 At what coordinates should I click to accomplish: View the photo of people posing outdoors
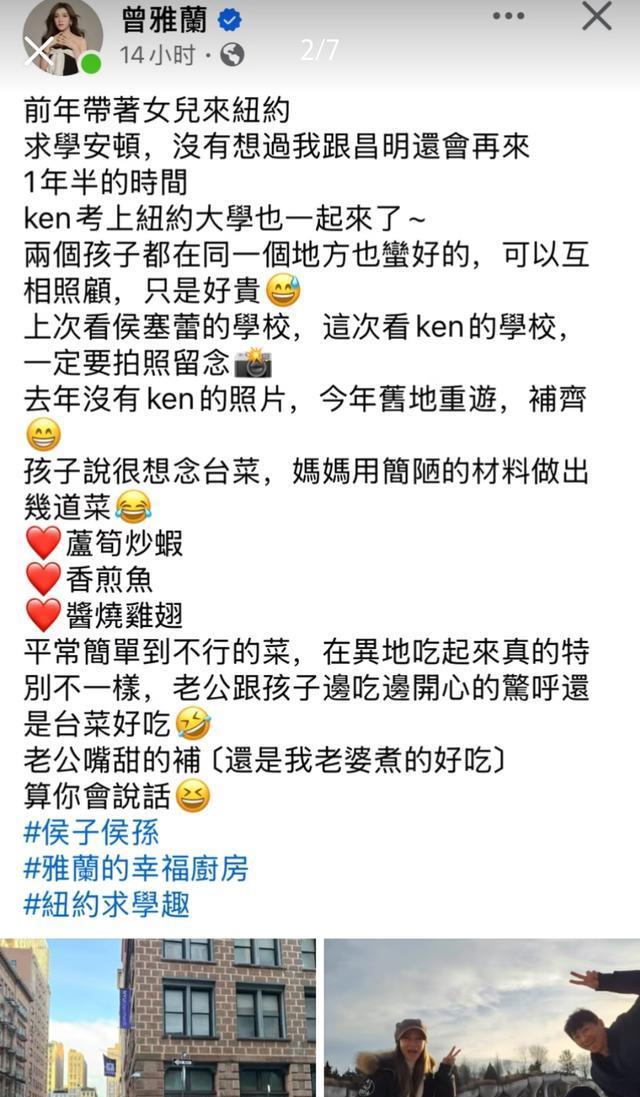482,1017
